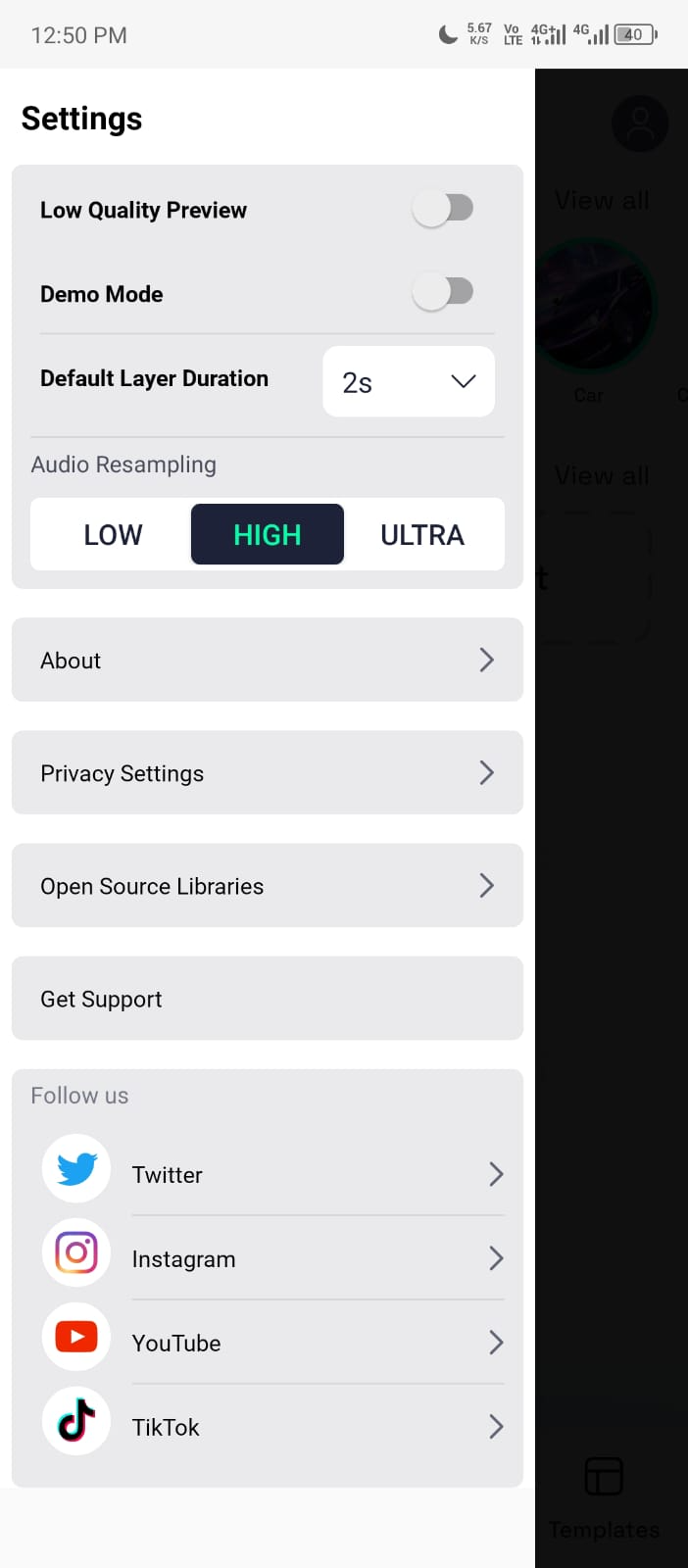Open the TikTok profile
The width and height of the screenshot is (688, 1568).
click(x=272, y=1427)
